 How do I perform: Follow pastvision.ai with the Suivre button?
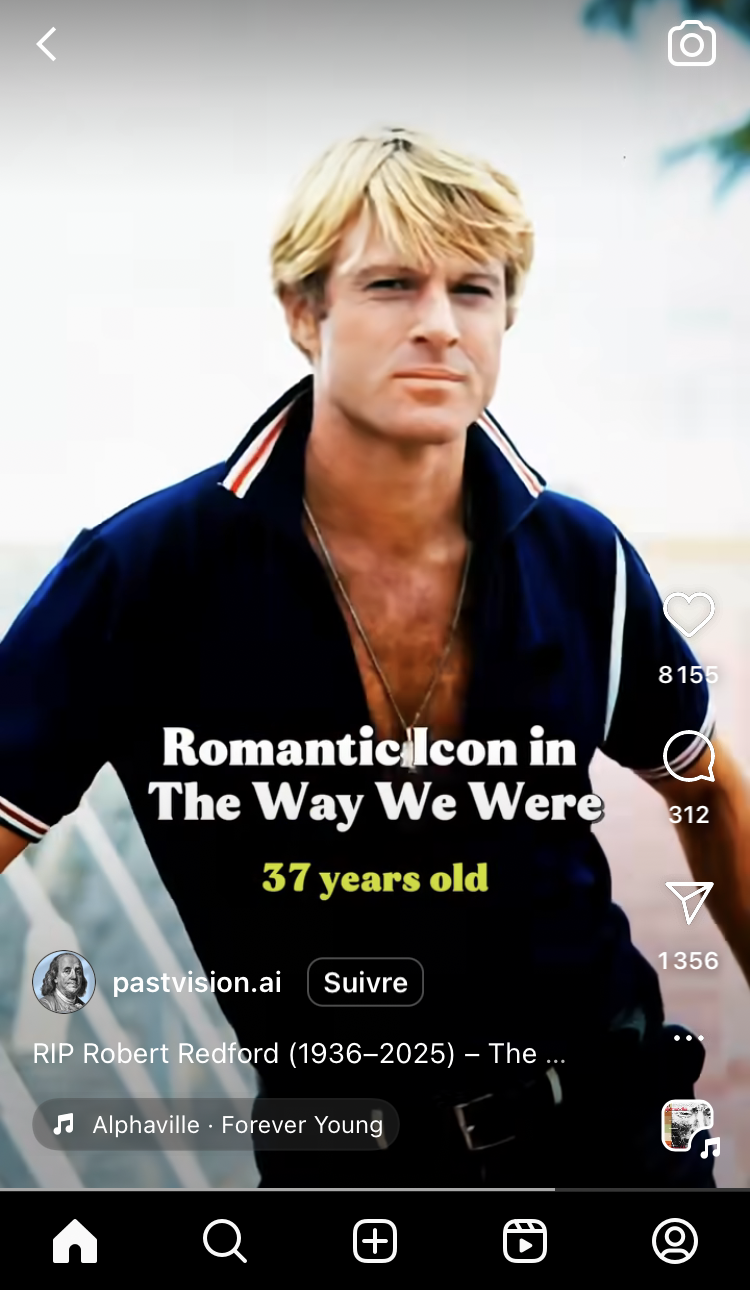(365, 982)
